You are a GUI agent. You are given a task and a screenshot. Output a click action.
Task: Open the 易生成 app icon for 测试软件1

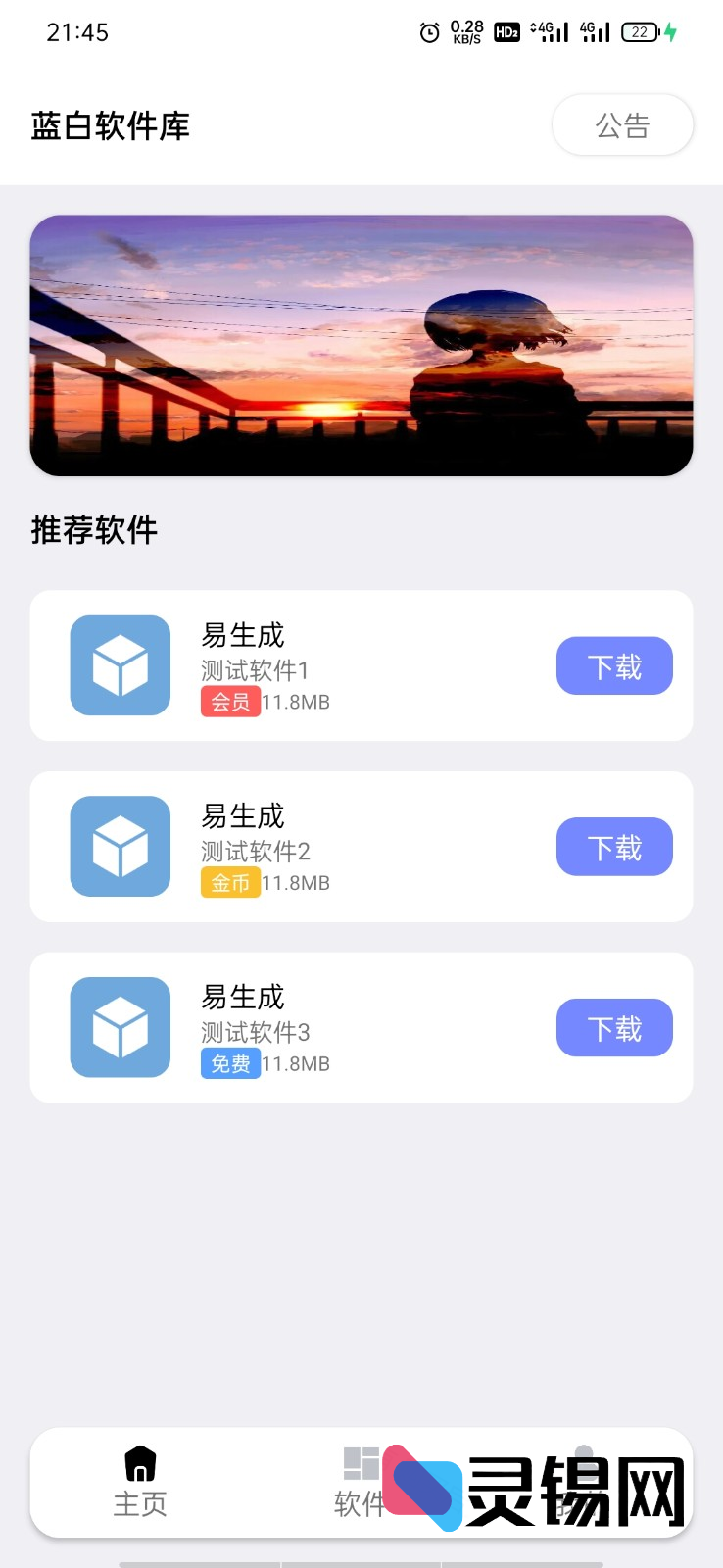[120, 665]
